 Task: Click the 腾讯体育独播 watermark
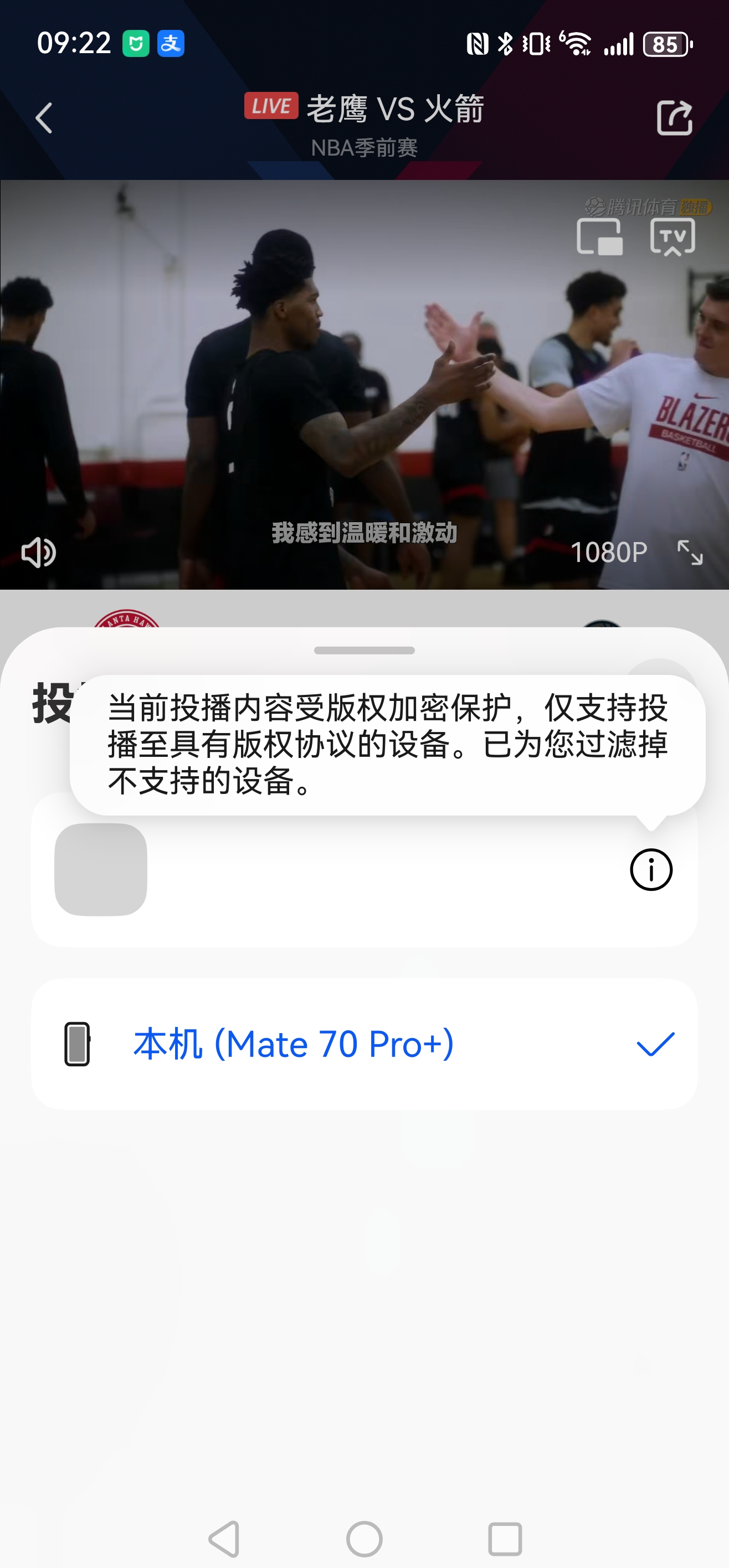point(649,207)
